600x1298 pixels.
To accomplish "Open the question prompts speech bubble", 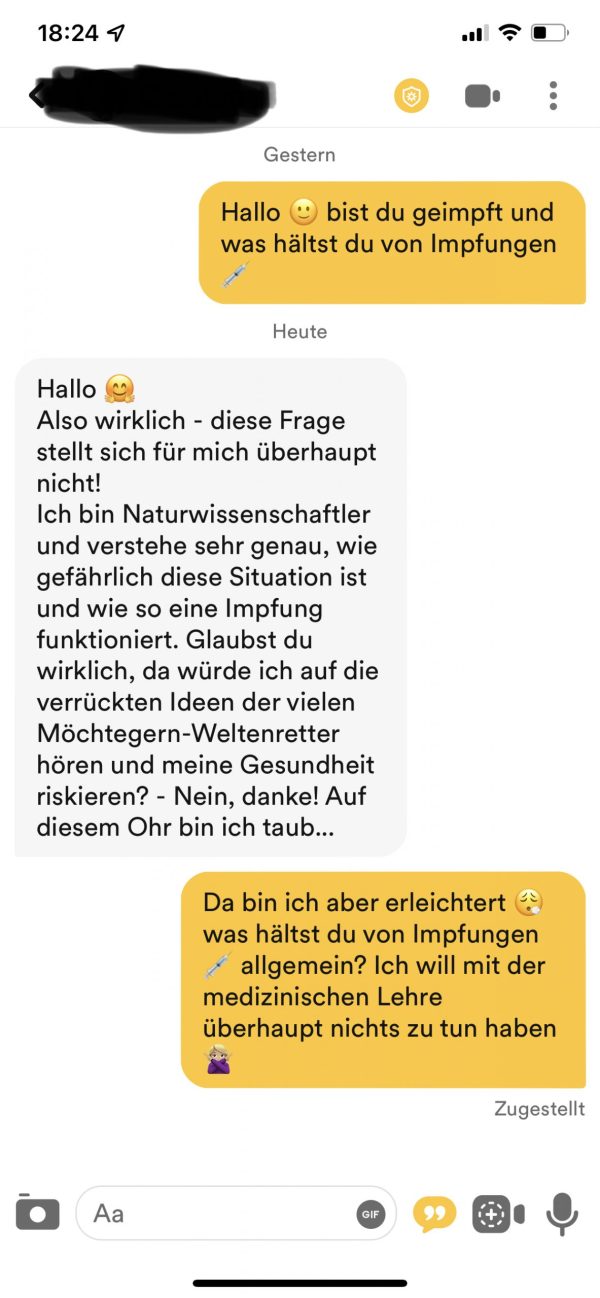I will coord(434,1214).
